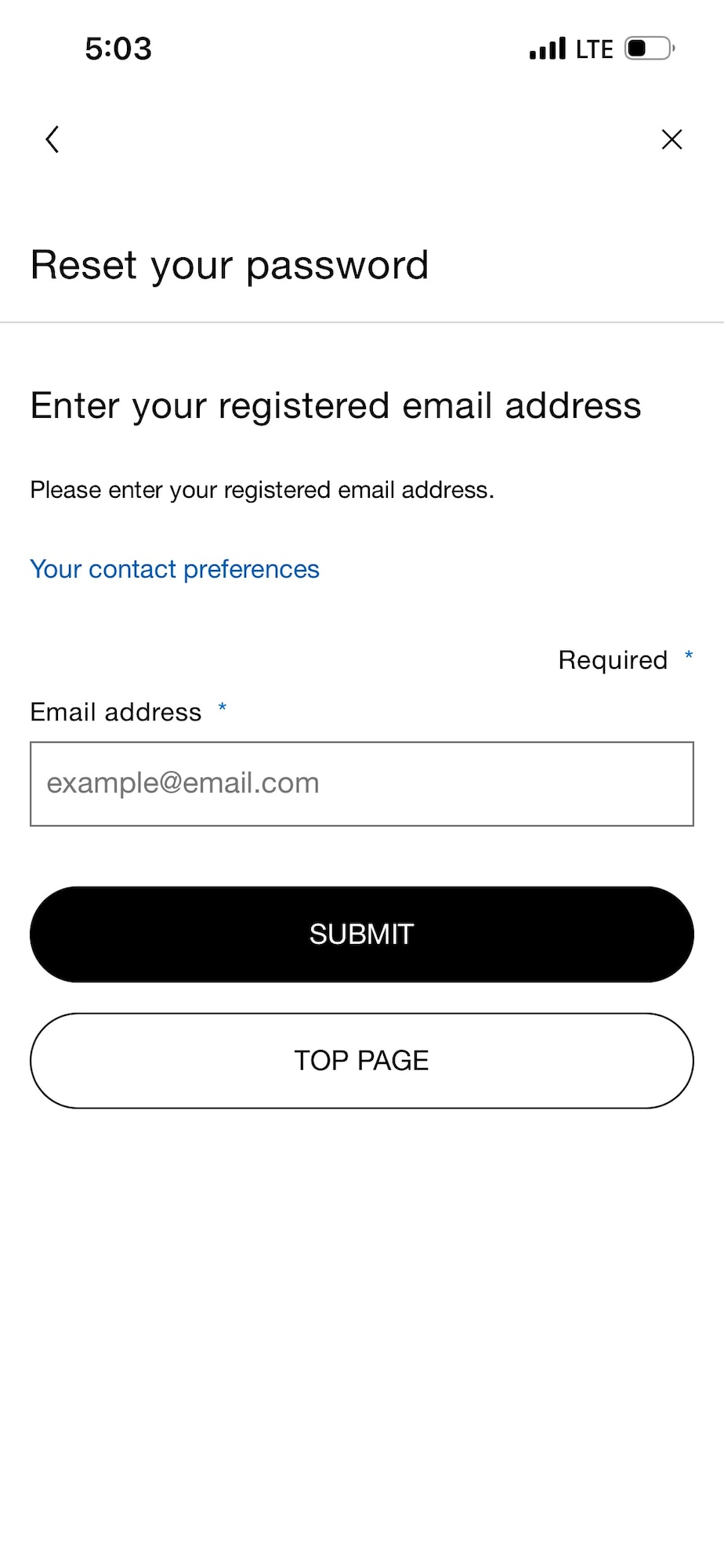Focus the Email address field

point(362,784)
